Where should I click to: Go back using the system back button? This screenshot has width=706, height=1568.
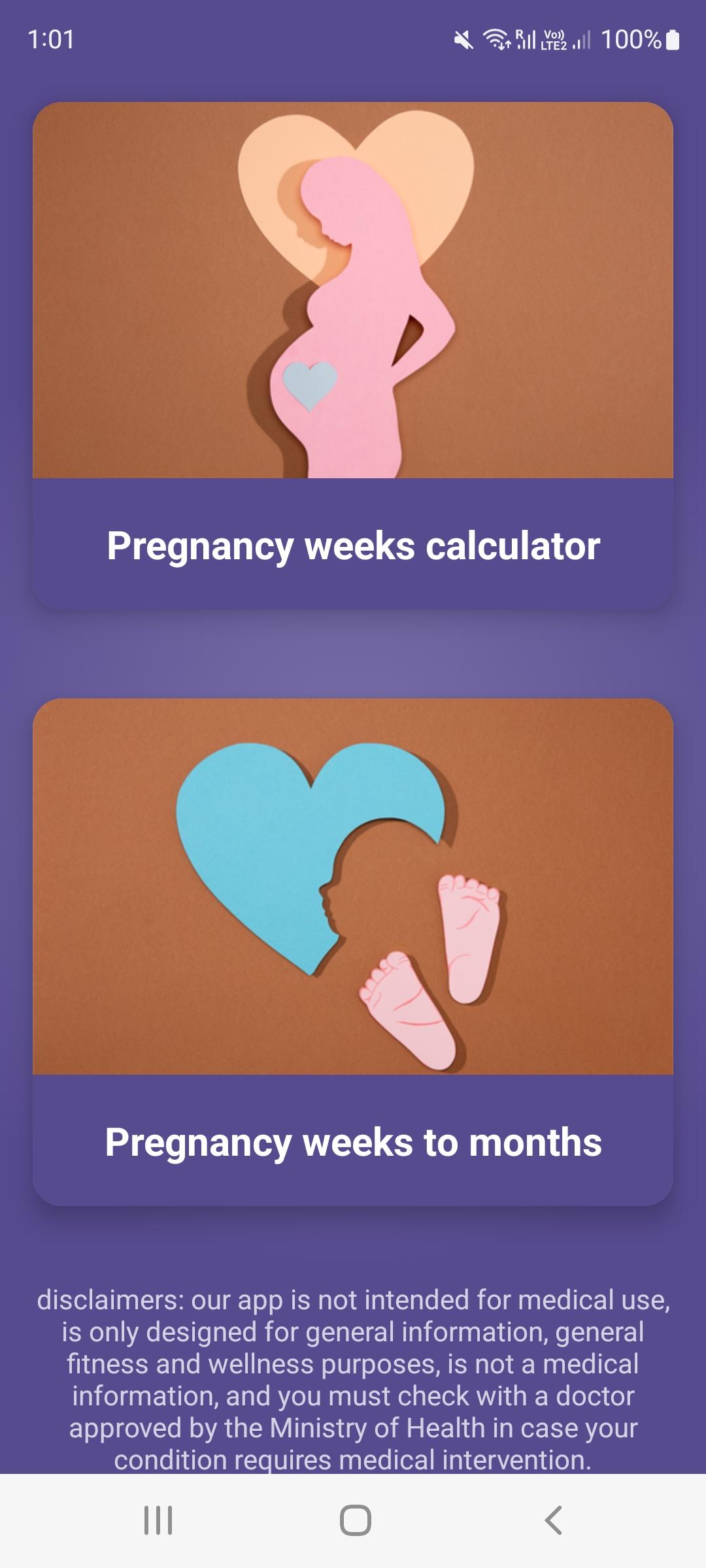[x=553, y=1520]
